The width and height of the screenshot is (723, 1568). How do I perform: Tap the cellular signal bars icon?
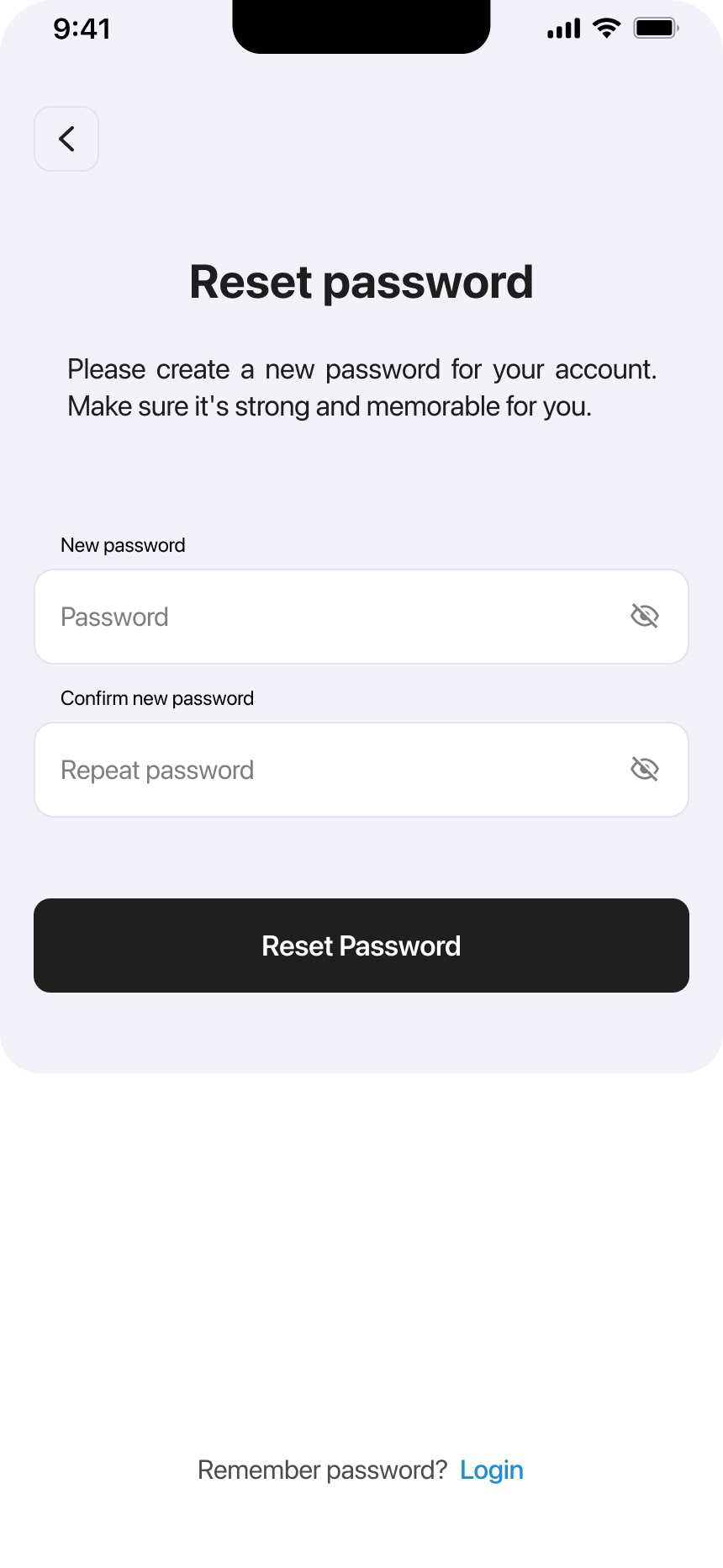click(x=563, y=28)
